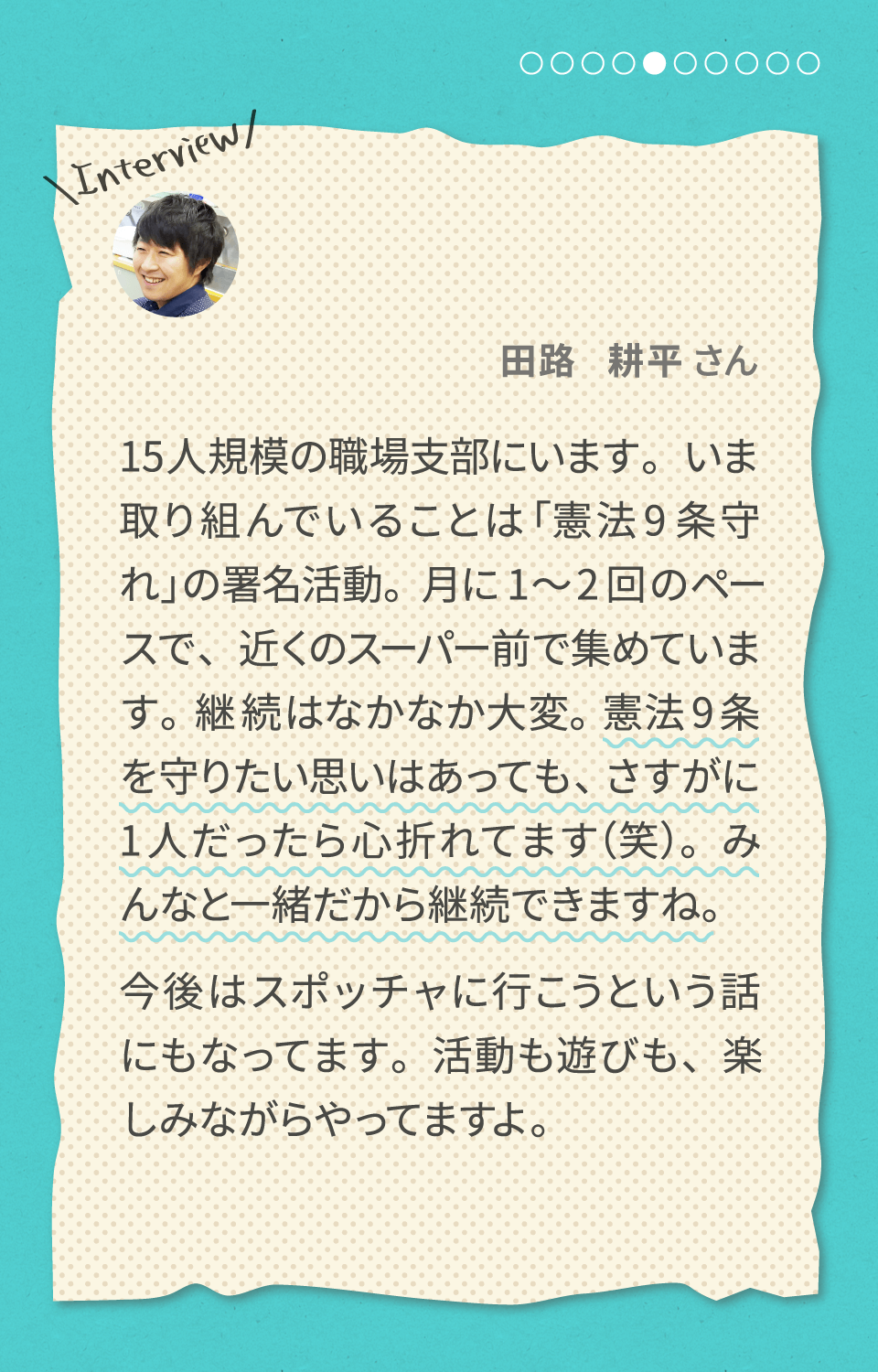This screenshot has width=878, height=1372.
Task: Go to the sixth page indicator dot
Action: [x=685, y=63]
